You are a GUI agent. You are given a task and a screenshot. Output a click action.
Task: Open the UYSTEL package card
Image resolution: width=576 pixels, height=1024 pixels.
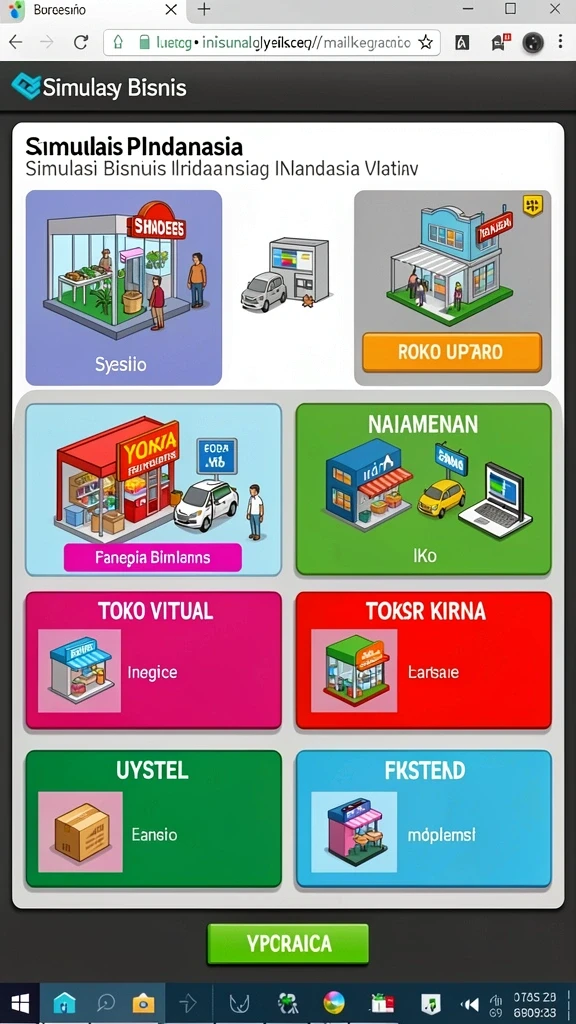[153, 818]
